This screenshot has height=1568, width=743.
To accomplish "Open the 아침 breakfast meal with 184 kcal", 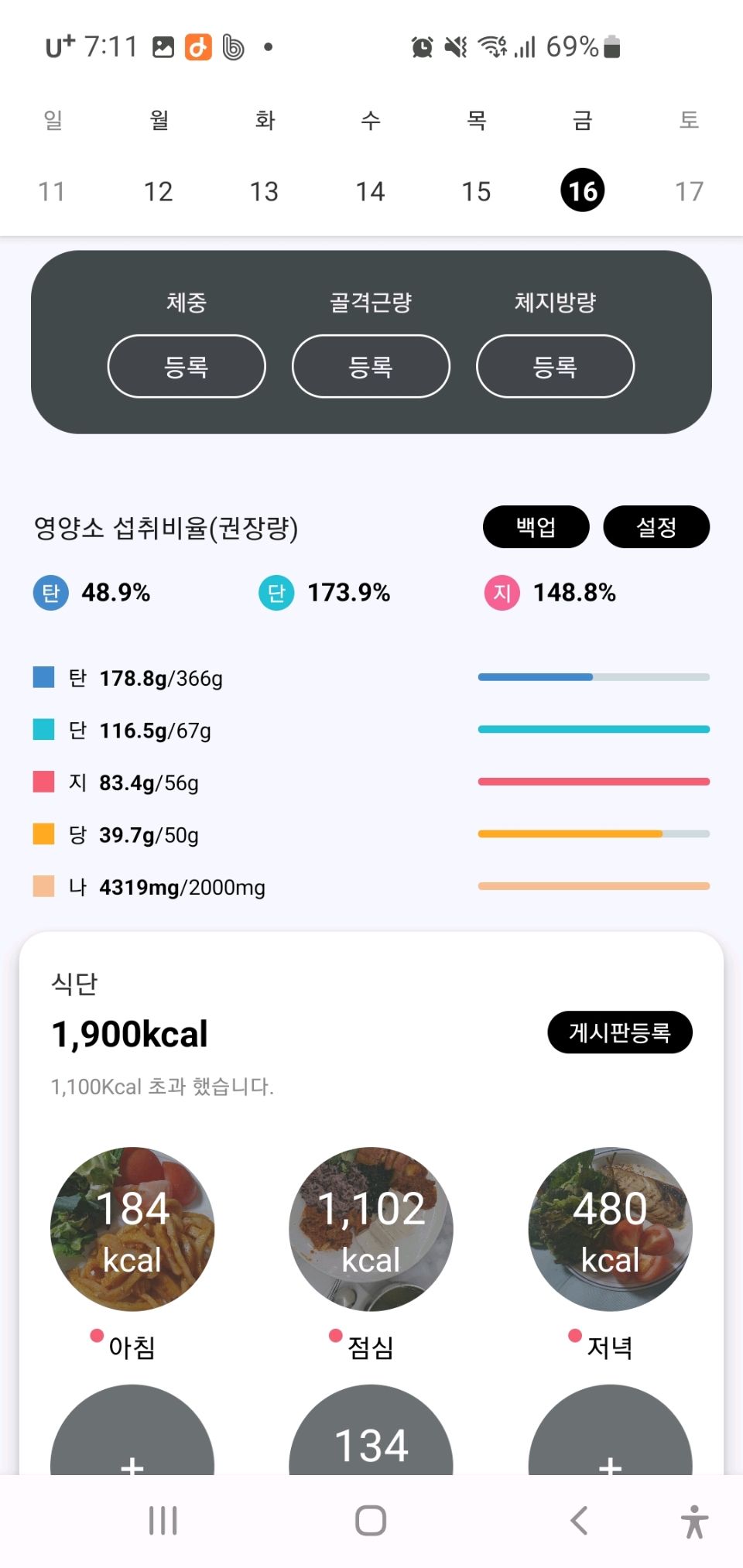I will [x=132, y=1229].
